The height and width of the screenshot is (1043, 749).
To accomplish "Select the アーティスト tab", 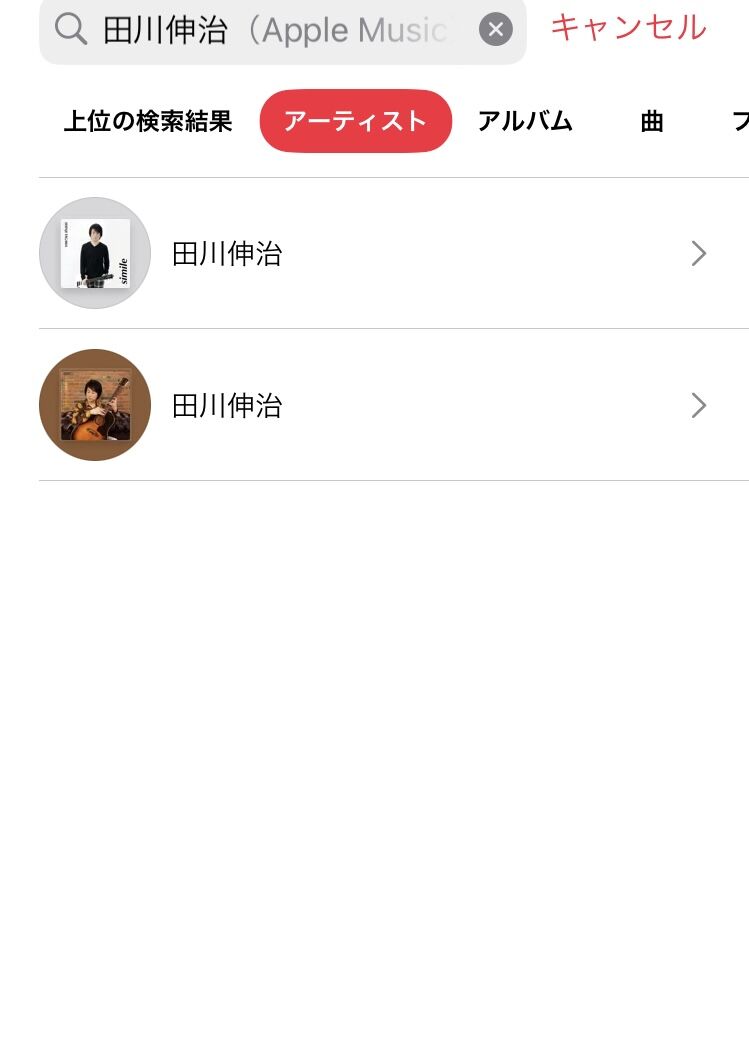I will [355, 121].
